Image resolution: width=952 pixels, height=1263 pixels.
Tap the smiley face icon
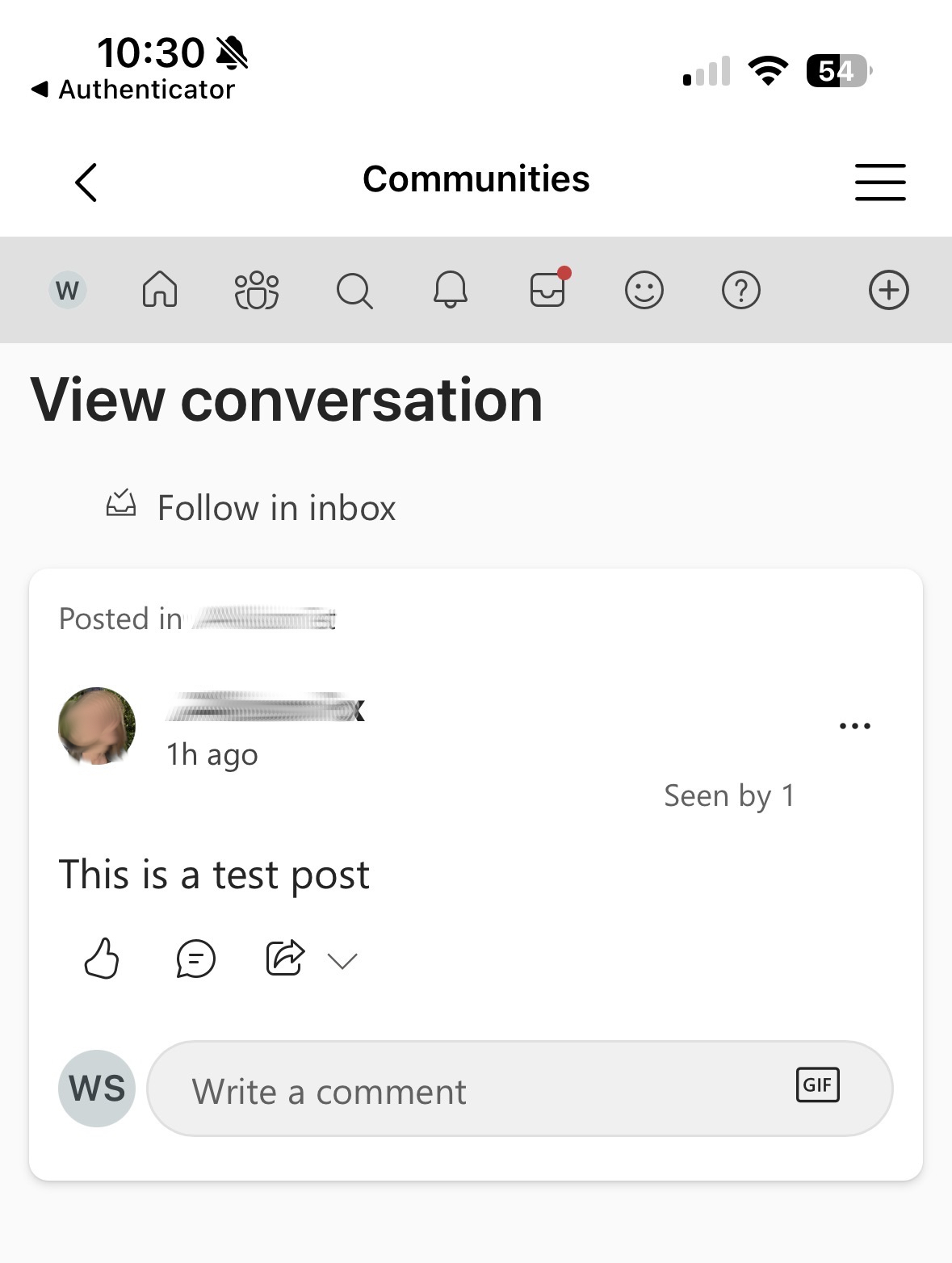644,290
